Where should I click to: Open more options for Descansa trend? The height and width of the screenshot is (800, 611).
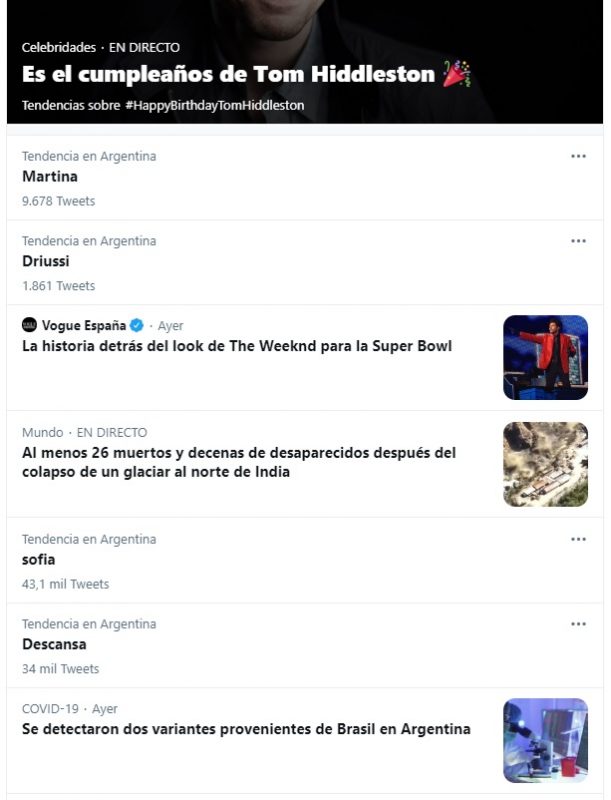click(x=578, y=624)
